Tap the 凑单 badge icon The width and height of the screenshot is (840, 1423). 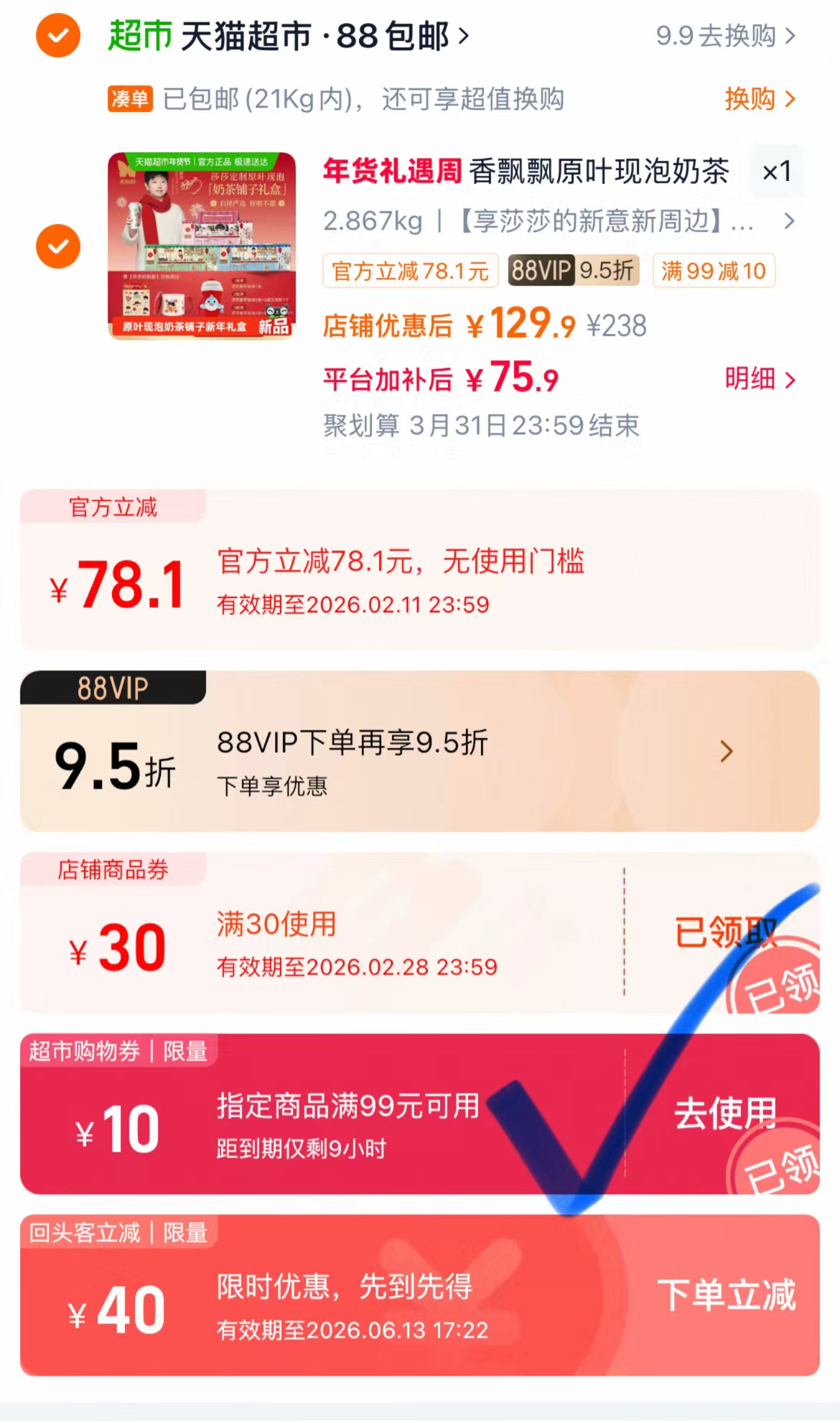point(130,101)
